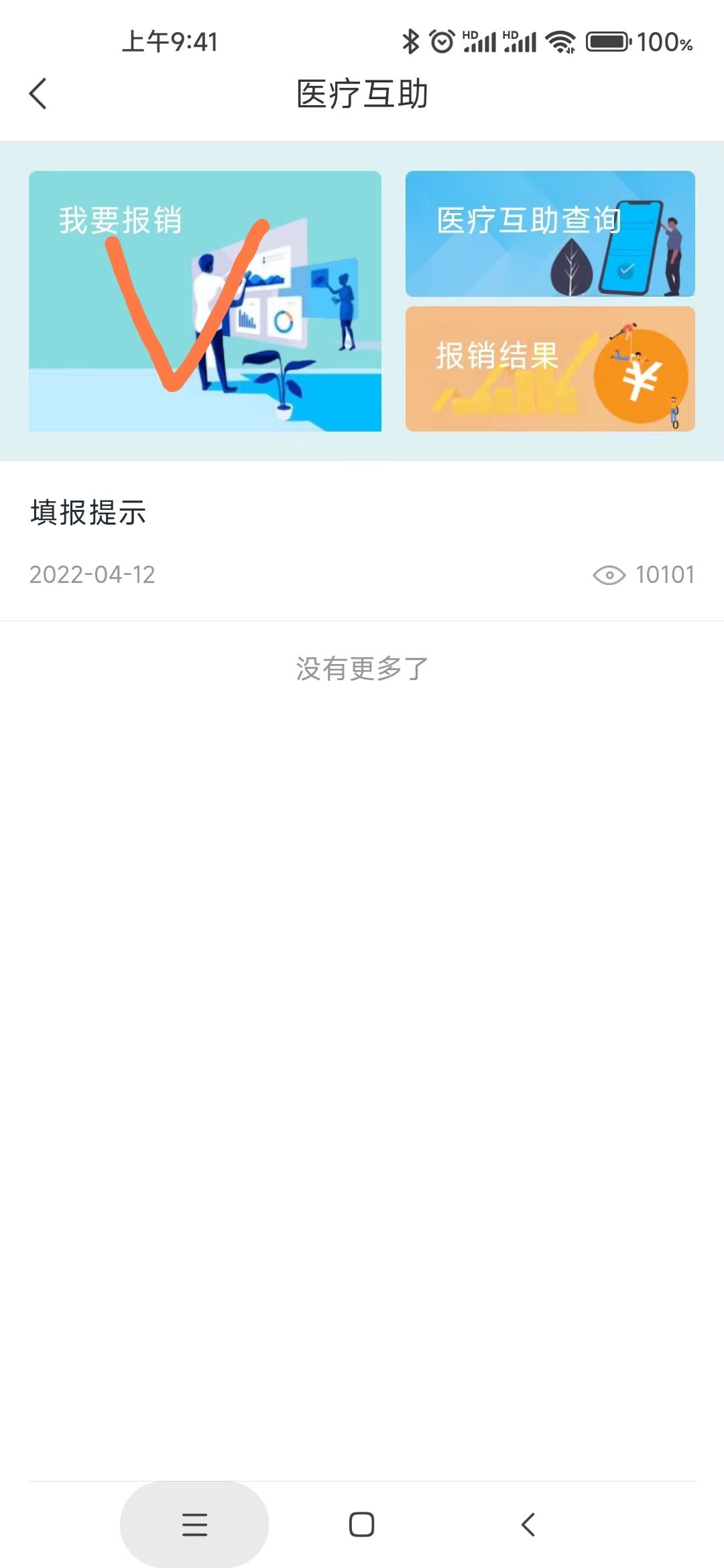
Task: Open the 医疗互助查询 card
Action: click(550, 233)
